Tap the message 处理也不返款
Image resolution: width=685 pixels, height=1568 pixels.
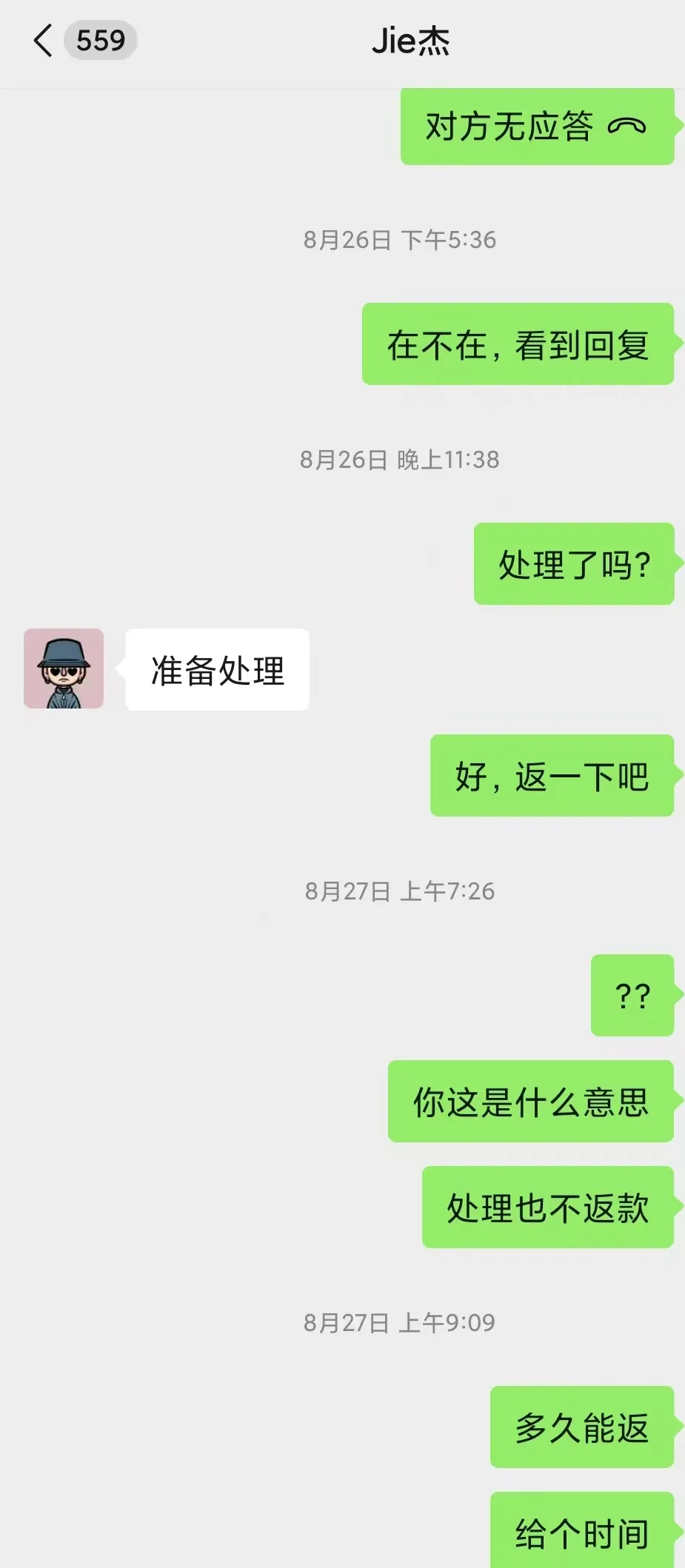coord(548,1209)
